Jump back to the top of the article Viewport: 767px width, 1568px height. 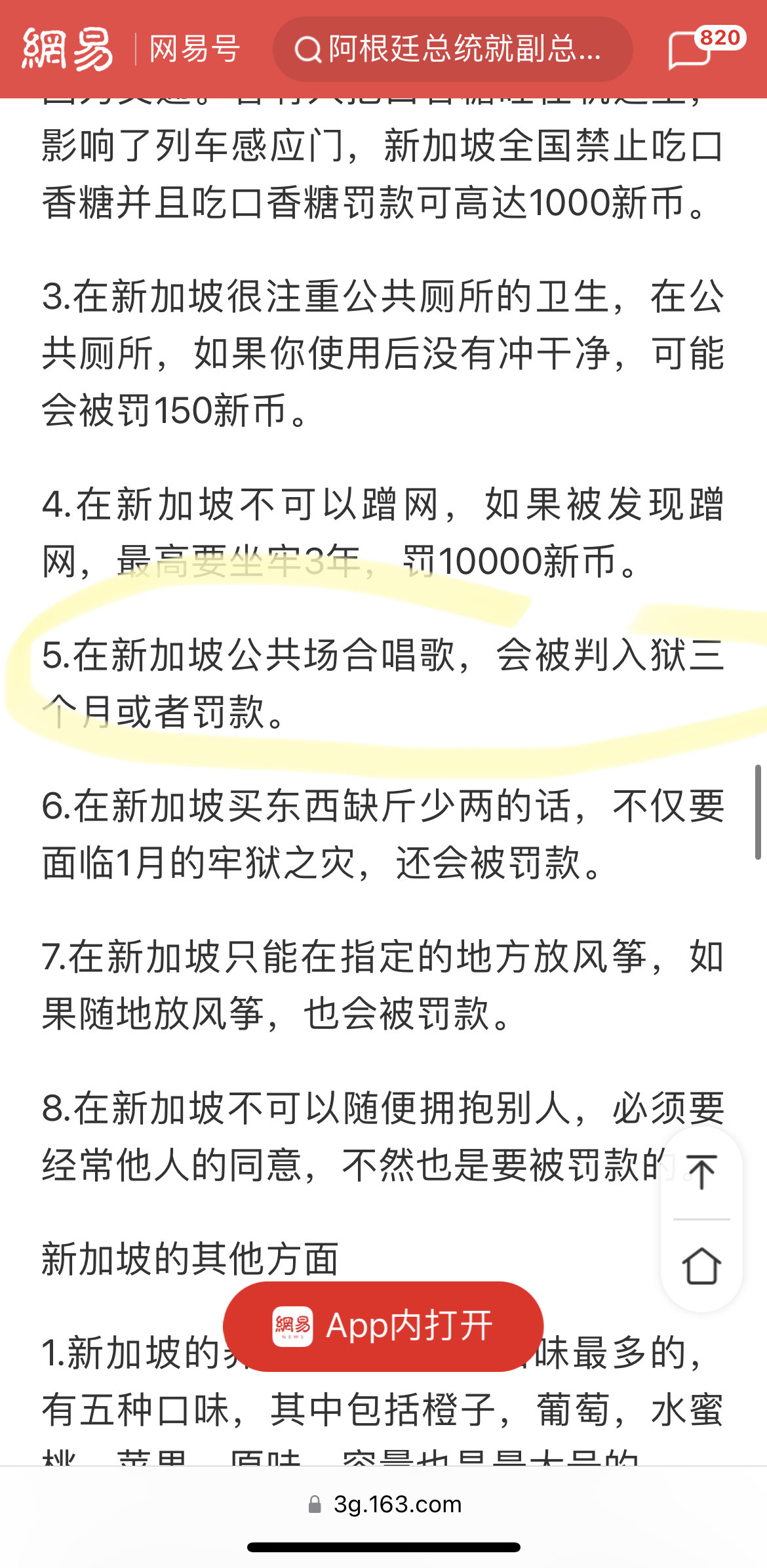(701, 1173)
